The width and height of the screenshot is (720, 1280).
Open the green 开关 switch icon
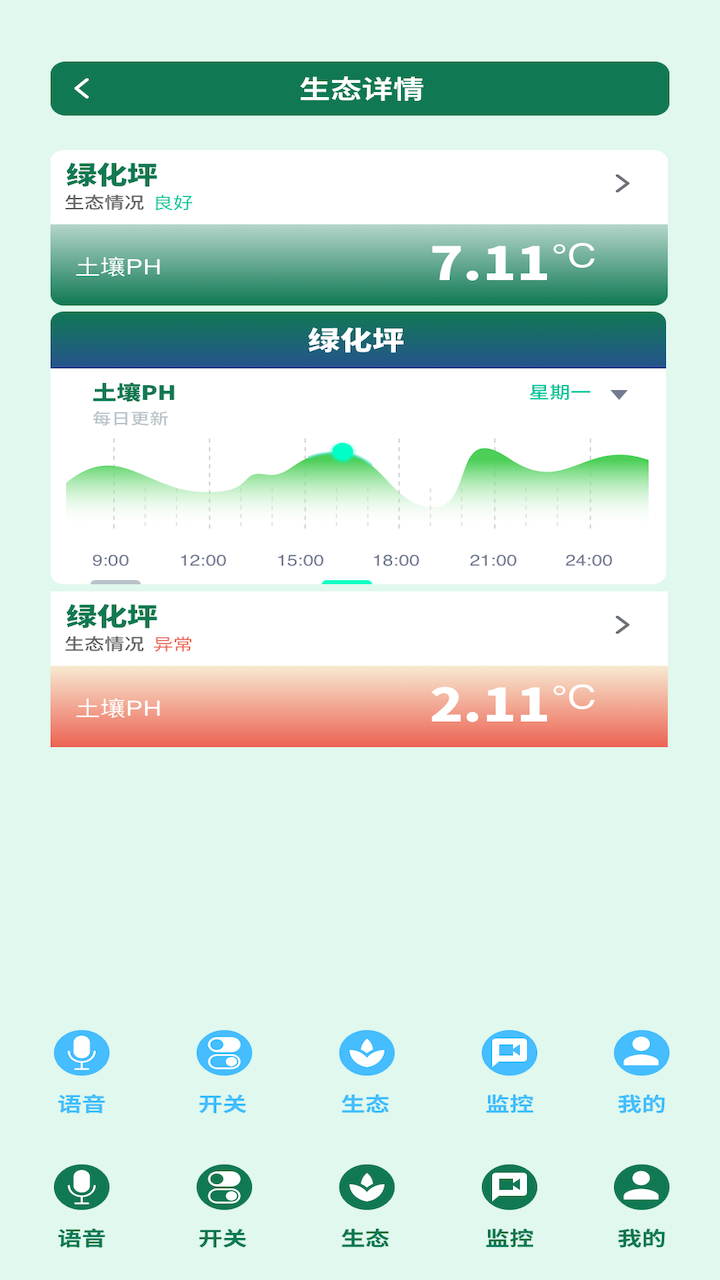pyautogui.click(x=223, y=1186)
